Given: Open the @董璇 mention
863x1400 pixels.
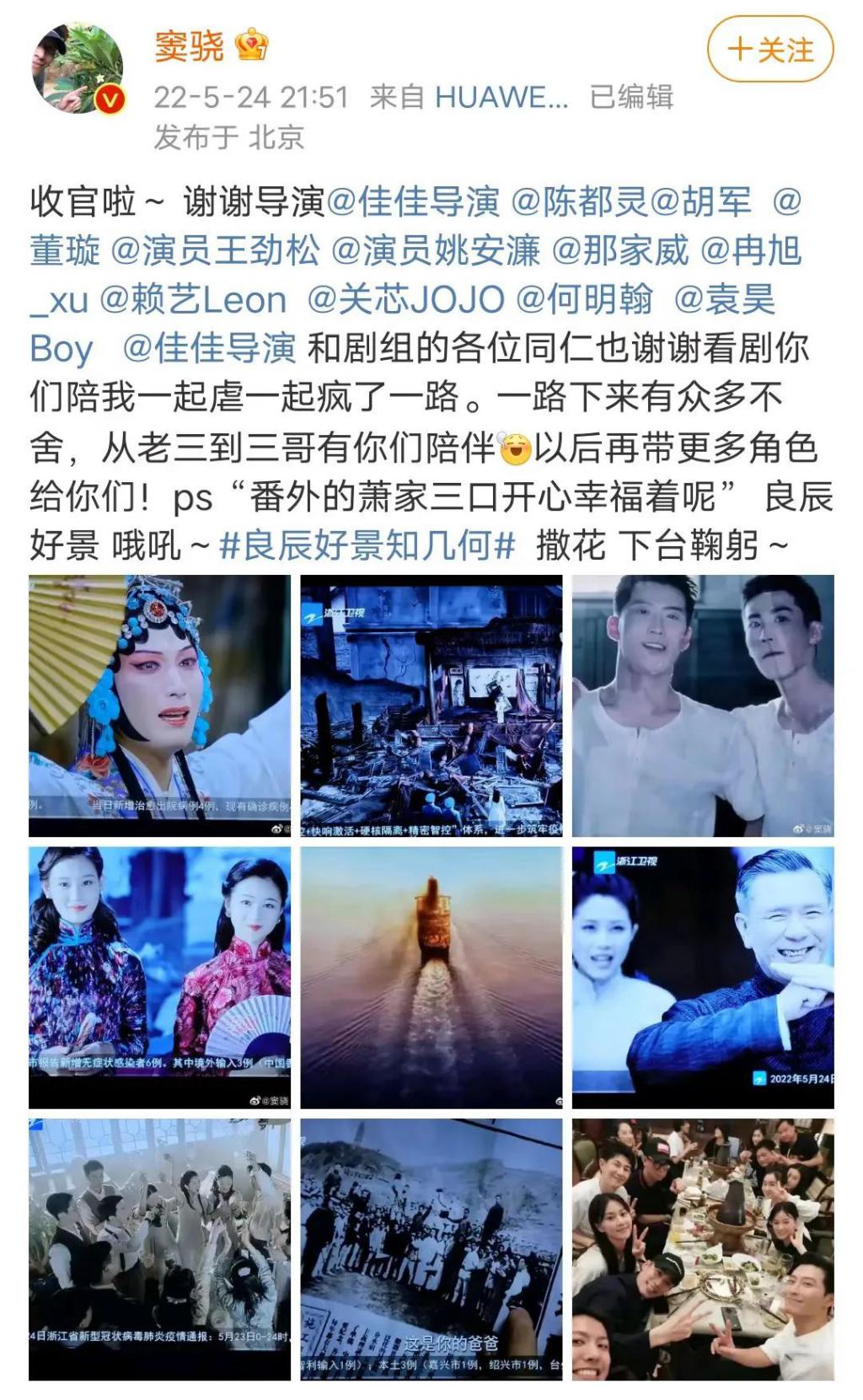Looking at the screenshot, I should click(65, 251).
